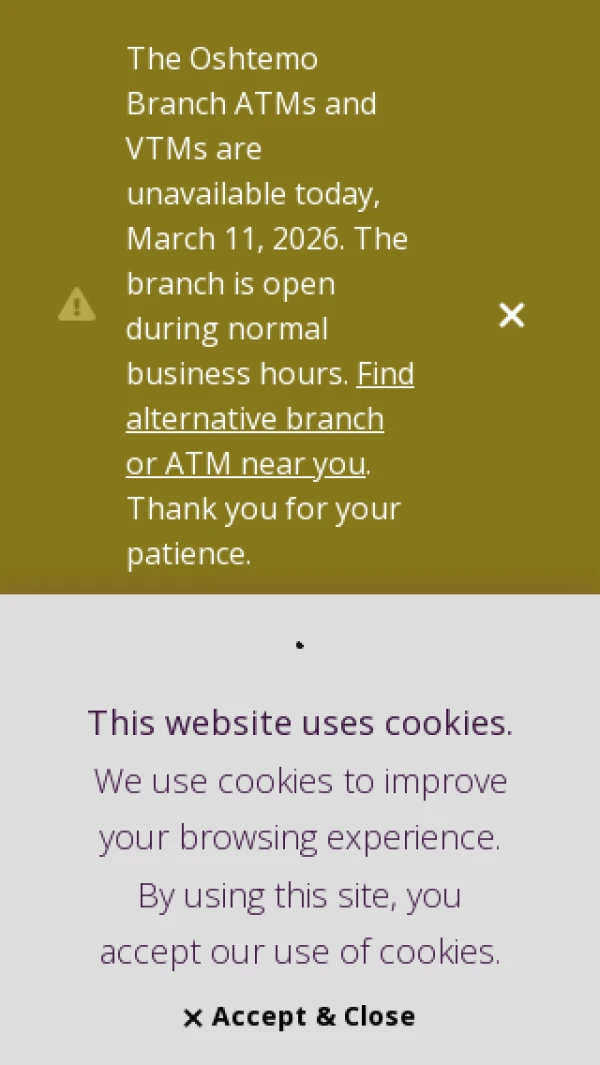The image size is (600, 1065).
Task: Dismiss the Oshtemo Branch alert banner
Action: click(511, 316)
